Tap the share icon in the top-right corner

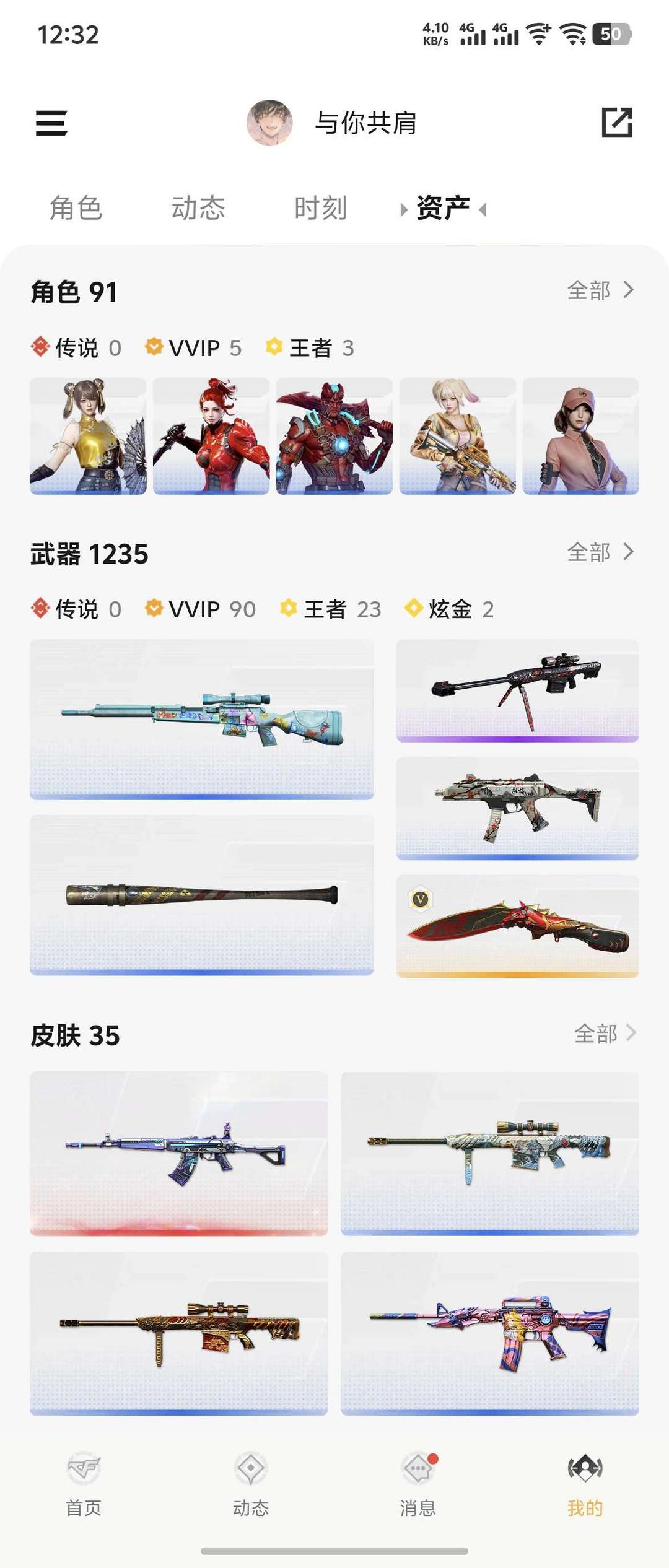(617, 123)
